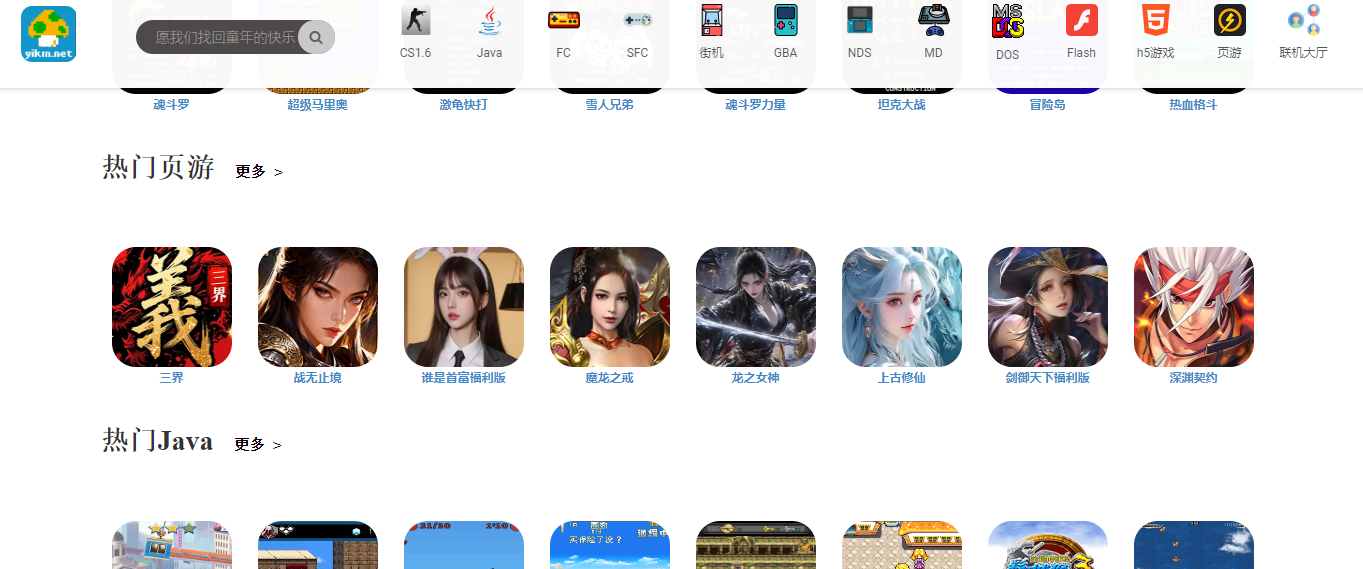Enter the 联机大厅 multiplayer lobby
The width and height of the screenshot is (1363, 569).
1303,32
